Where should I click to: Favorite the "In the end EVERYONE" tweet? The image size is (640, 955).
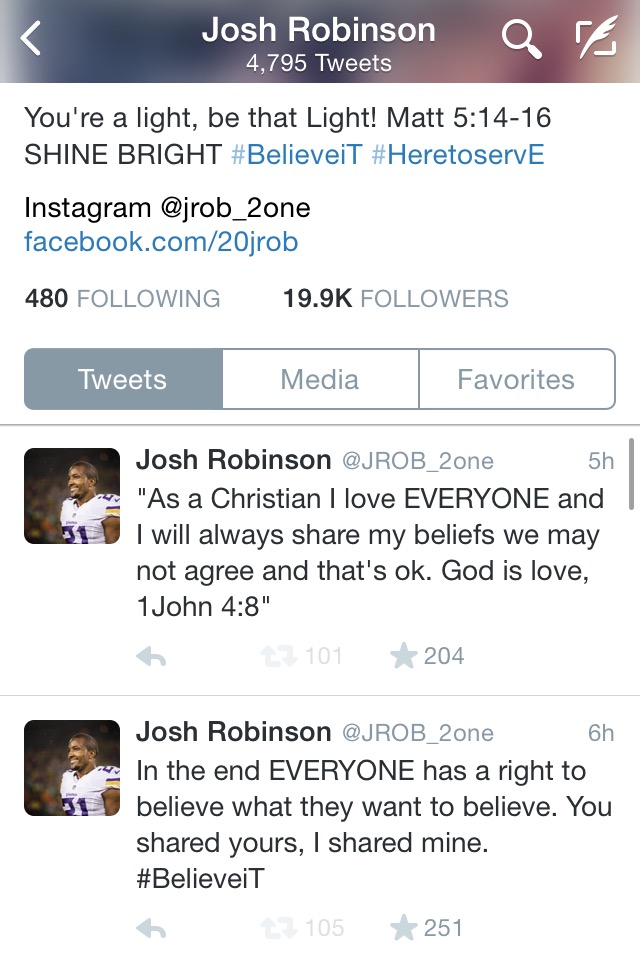[404, 928]
